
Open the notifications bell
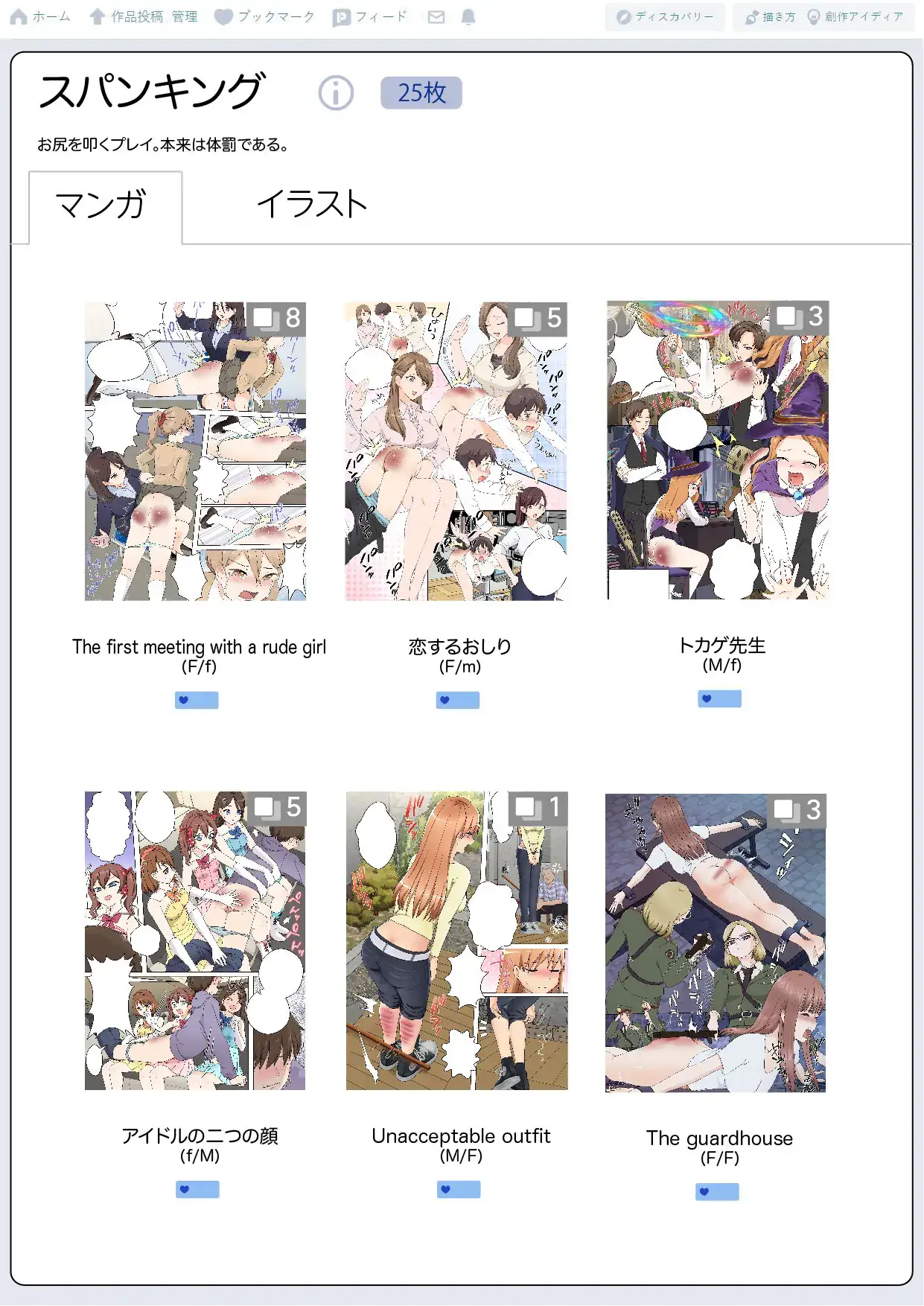tap(468, 17)
